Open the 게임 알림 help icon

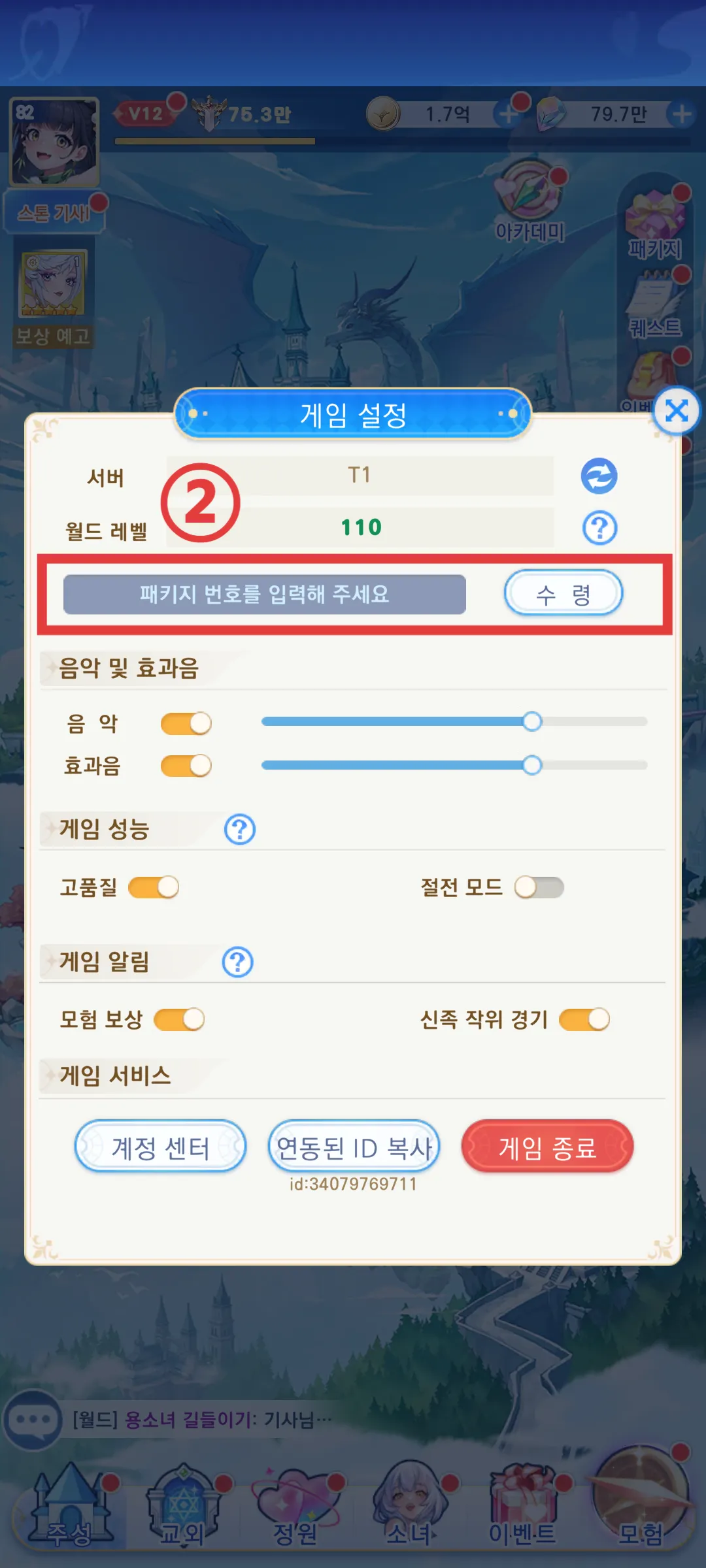point(237,962)
